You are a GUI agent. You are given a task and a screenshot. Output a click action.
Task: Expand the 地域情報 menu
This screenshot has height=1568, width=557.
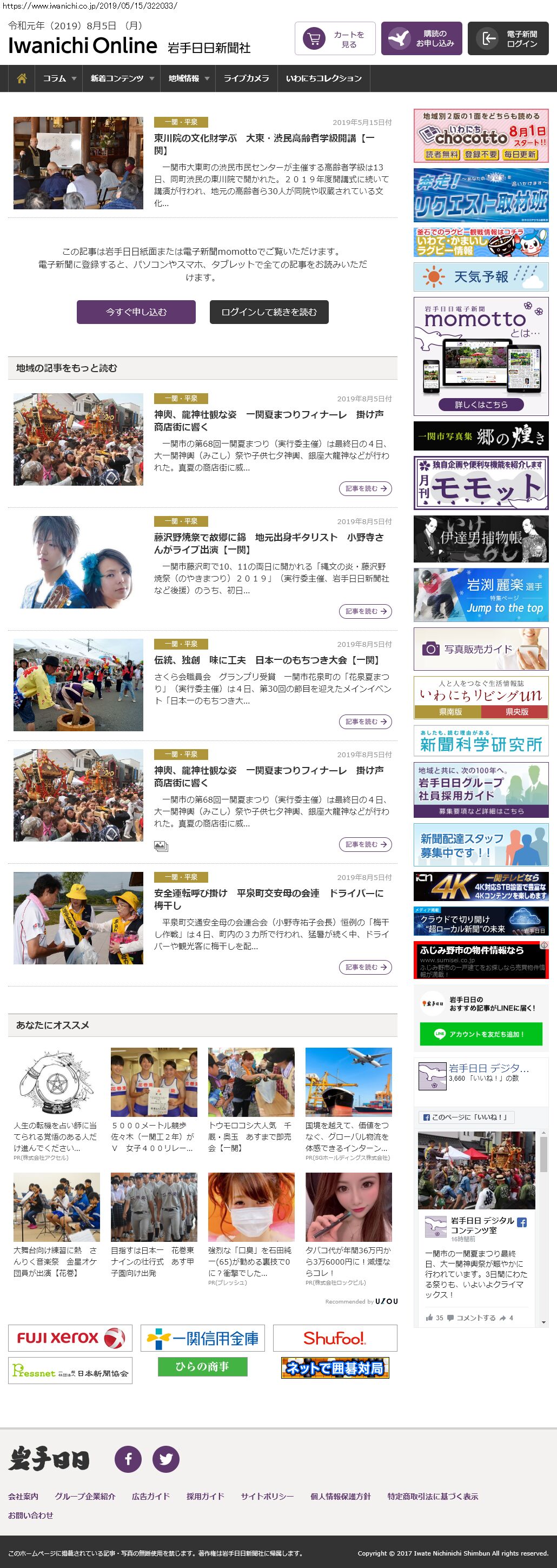[x=189, y=78]
